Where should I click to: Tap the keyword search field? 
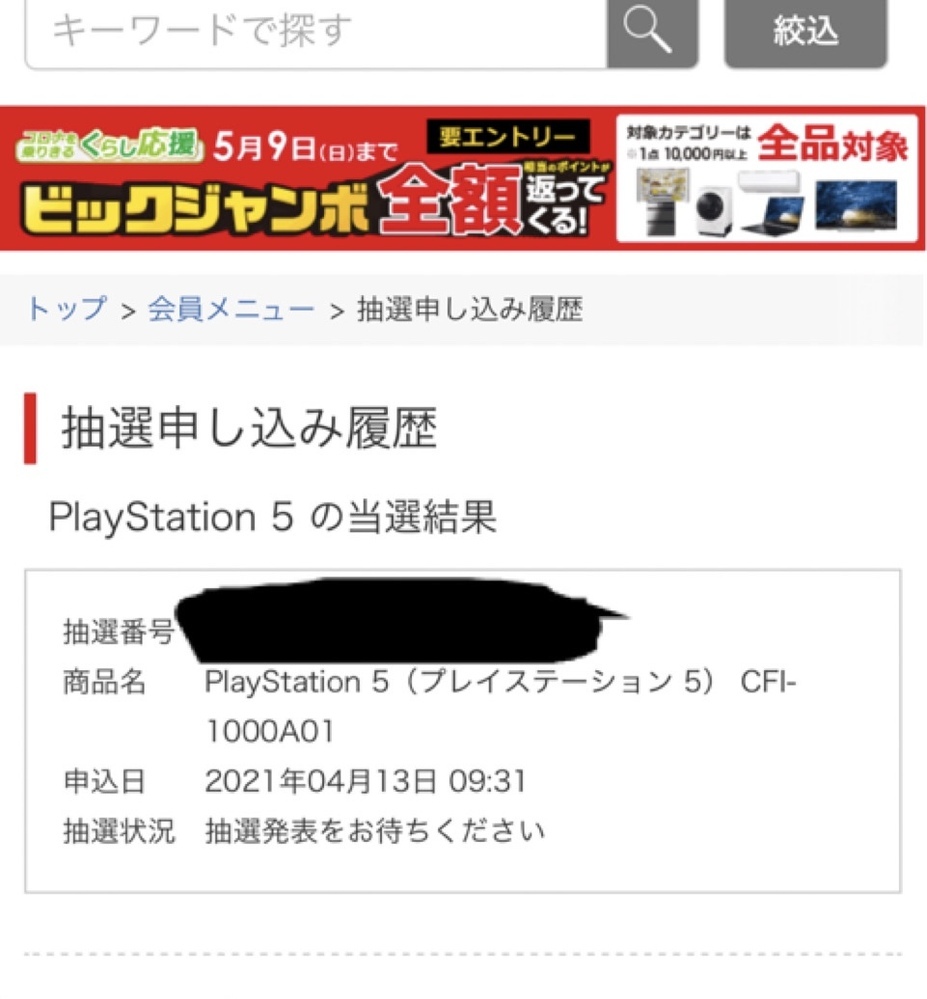pyautogui.click(x=315, y=32)
